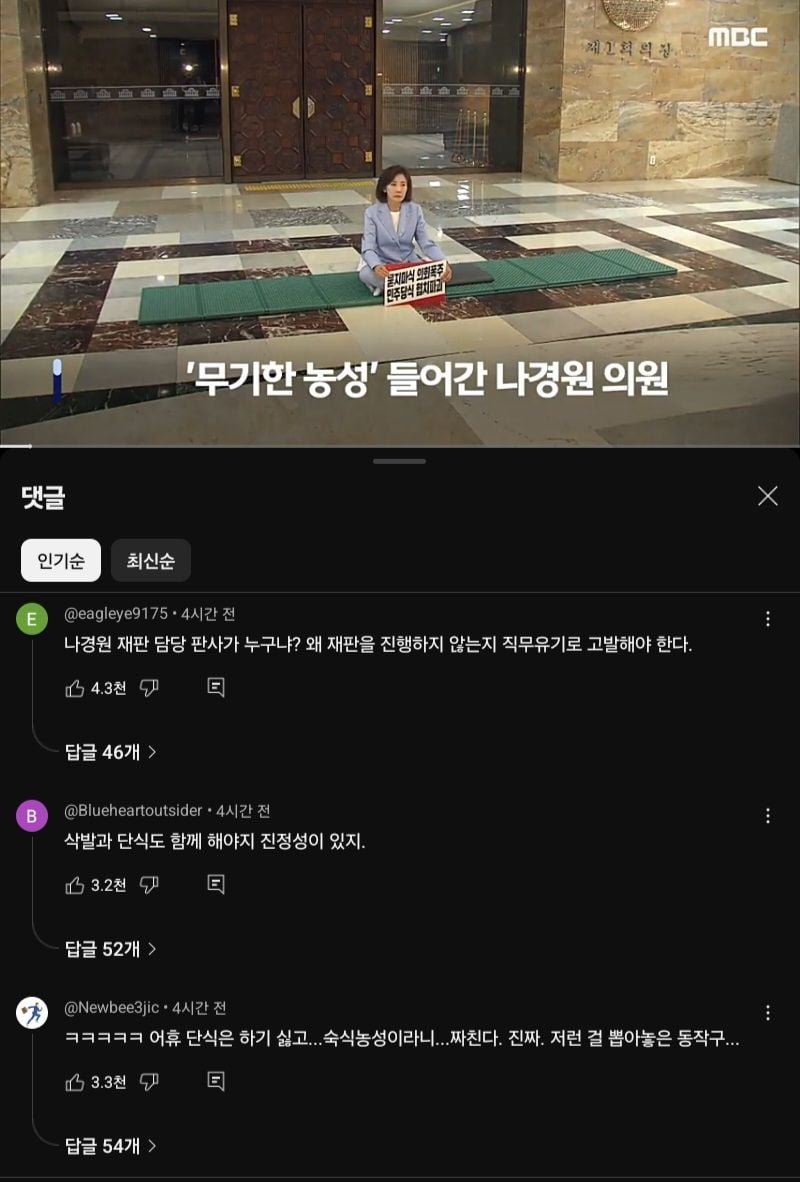Switch to 최신순 sorting
Viewport: 800px width, 1182px height.
150,561
